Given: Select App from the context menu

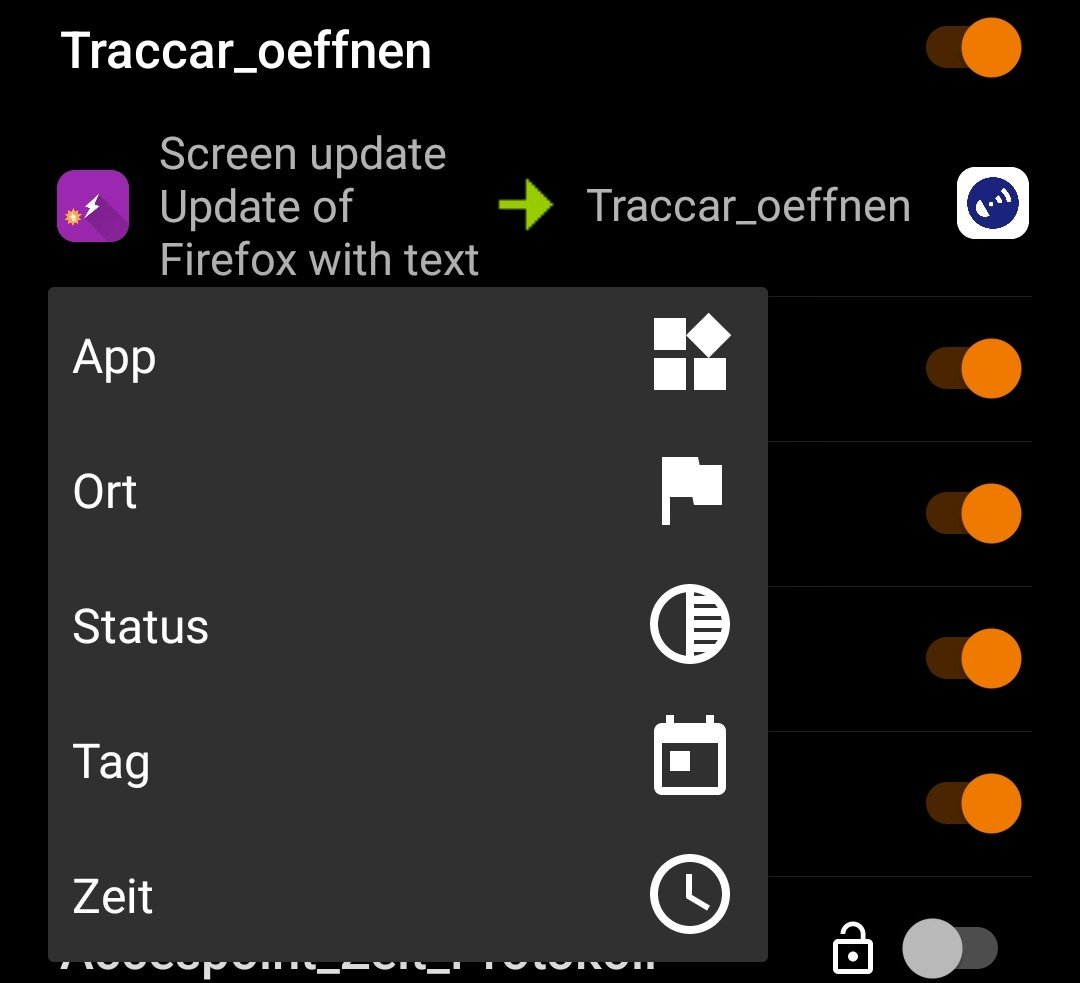Looking at the screenshot, I should pyautogui.click(x=400, y=356).
